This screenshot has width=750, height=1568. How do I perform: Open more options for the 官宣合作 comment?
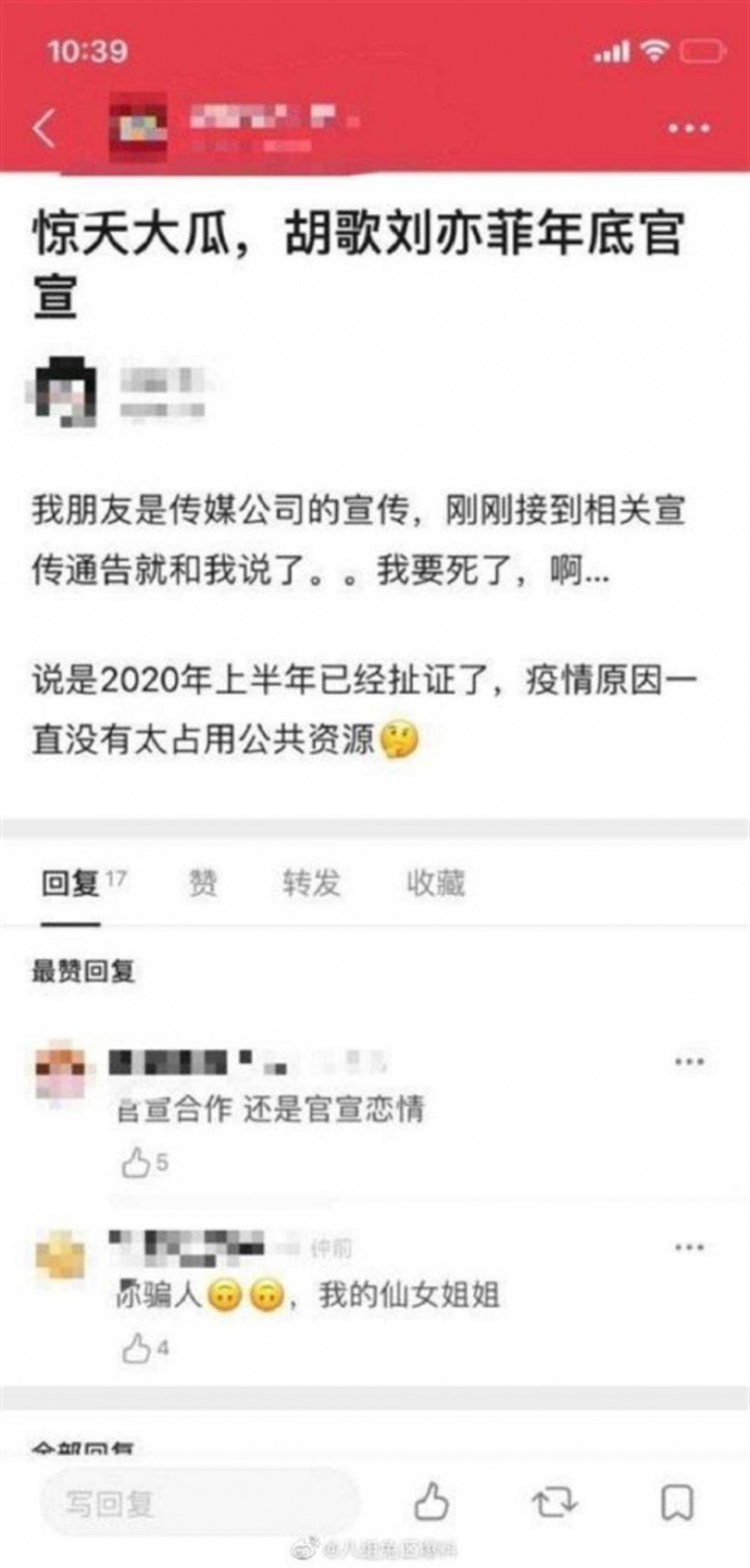pos(689,1062)
